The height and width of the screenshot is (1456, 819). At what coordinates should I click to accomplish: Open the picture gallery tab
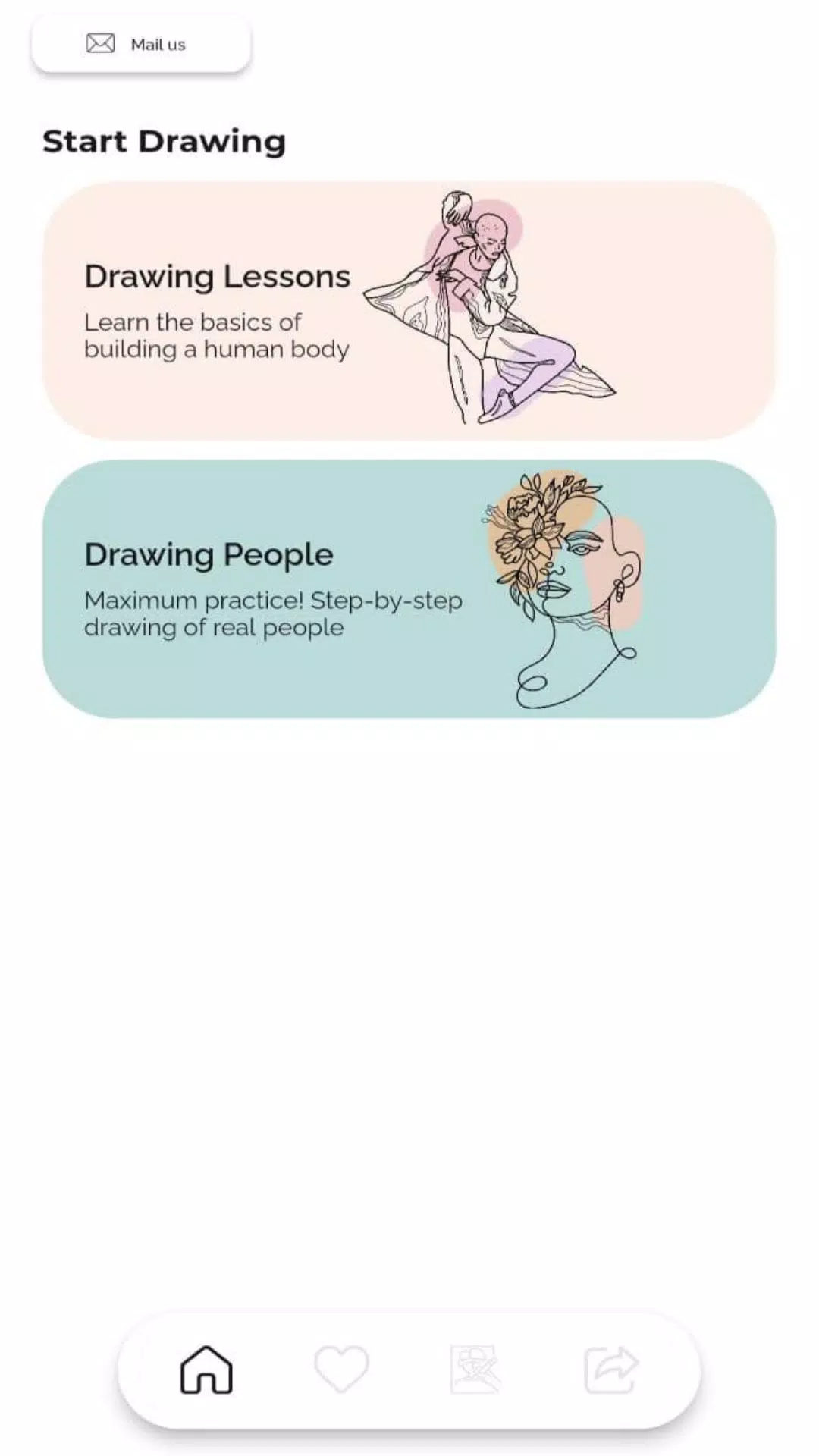coord(475,1370)
